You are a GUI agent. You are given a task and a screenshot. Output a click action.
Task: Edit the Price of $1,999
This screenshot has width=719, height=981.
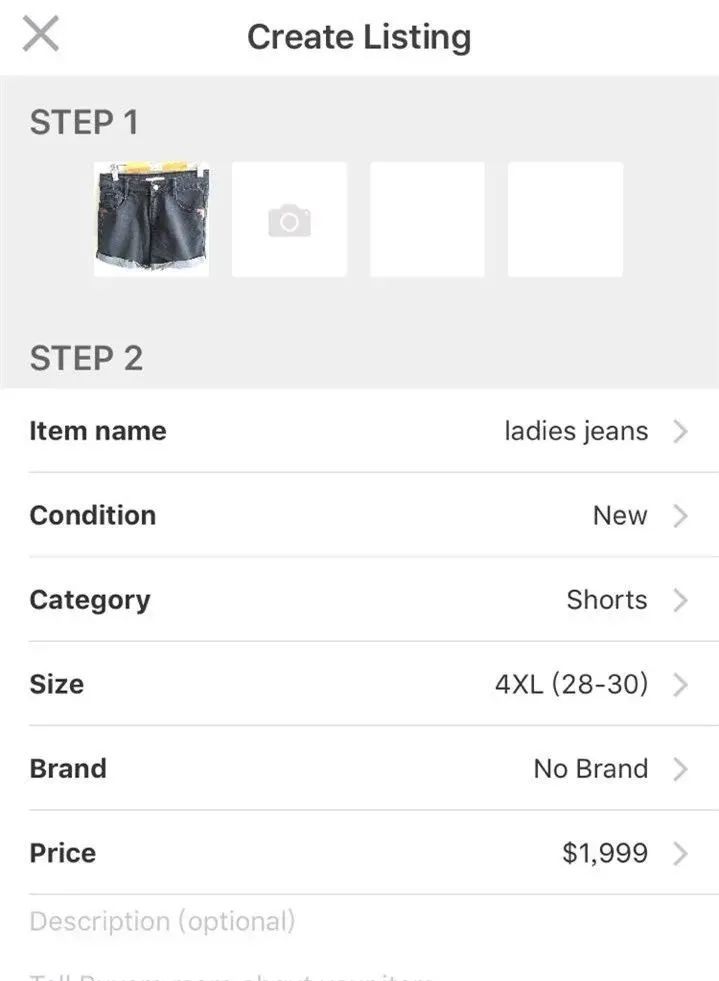pyautogui.click(x=360, y=853)
